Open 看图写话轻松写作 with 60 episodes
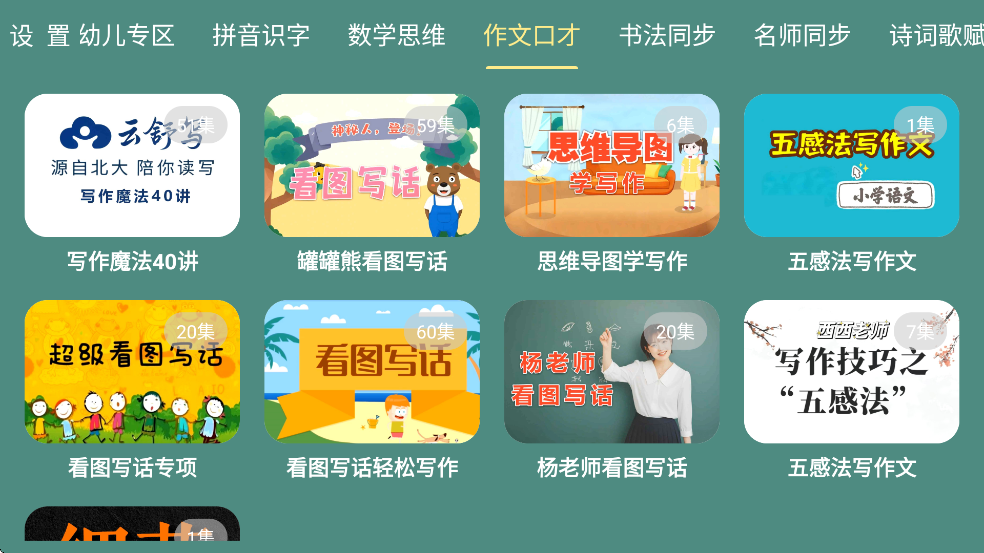 [x=372, y=372]
